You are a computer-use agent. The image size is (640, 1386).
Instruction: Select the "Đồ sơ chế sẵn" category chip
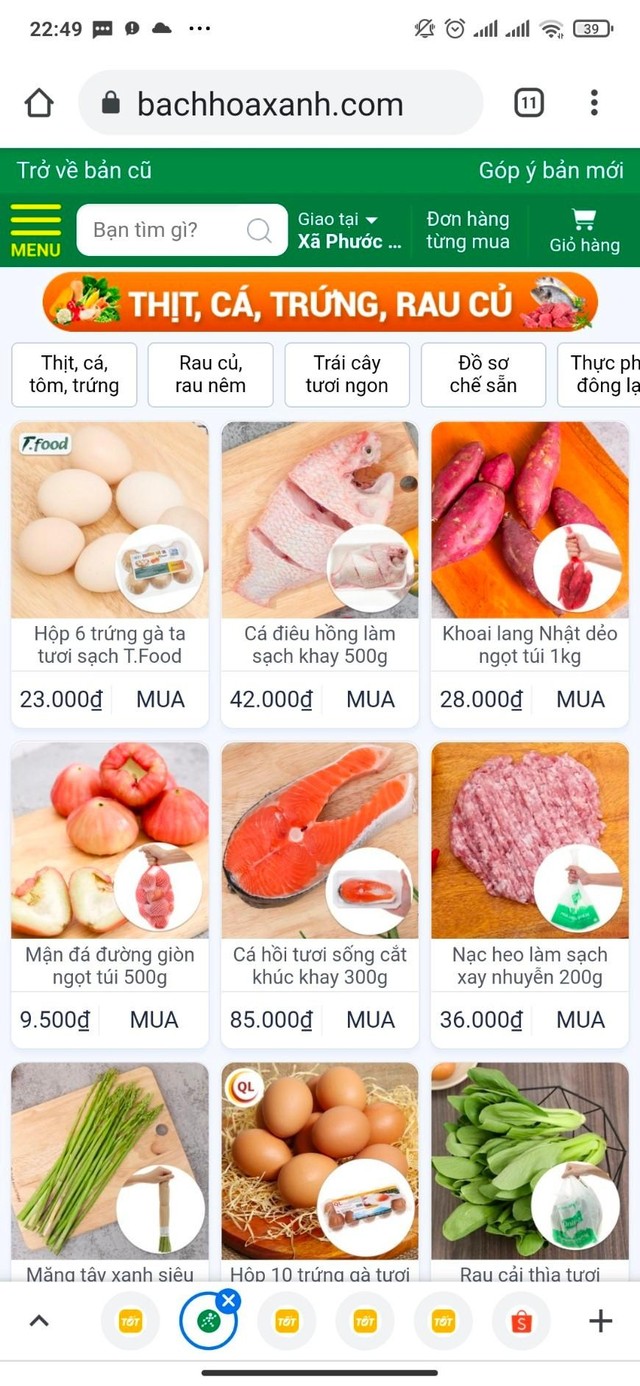(x=483, y=374)
